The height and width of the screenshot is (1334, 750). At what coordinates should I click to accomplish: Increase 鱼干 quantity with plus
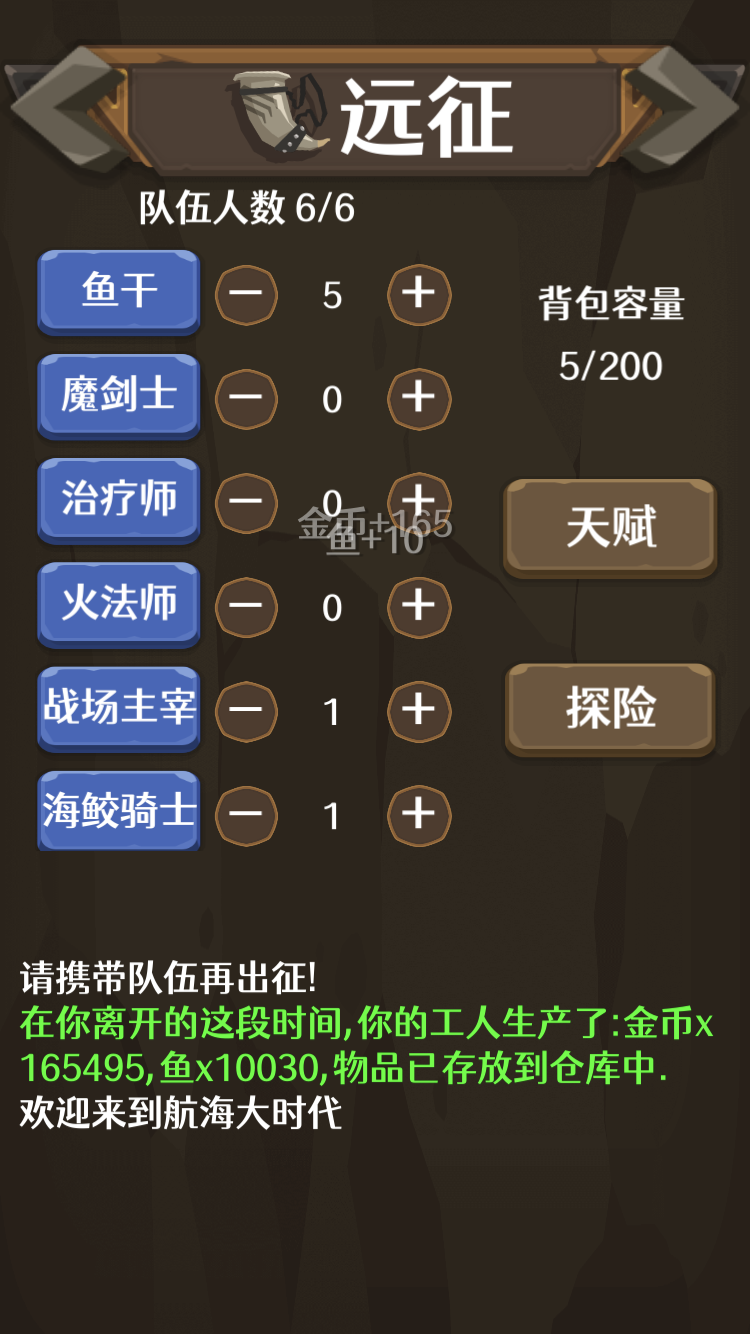pos(419,294)
